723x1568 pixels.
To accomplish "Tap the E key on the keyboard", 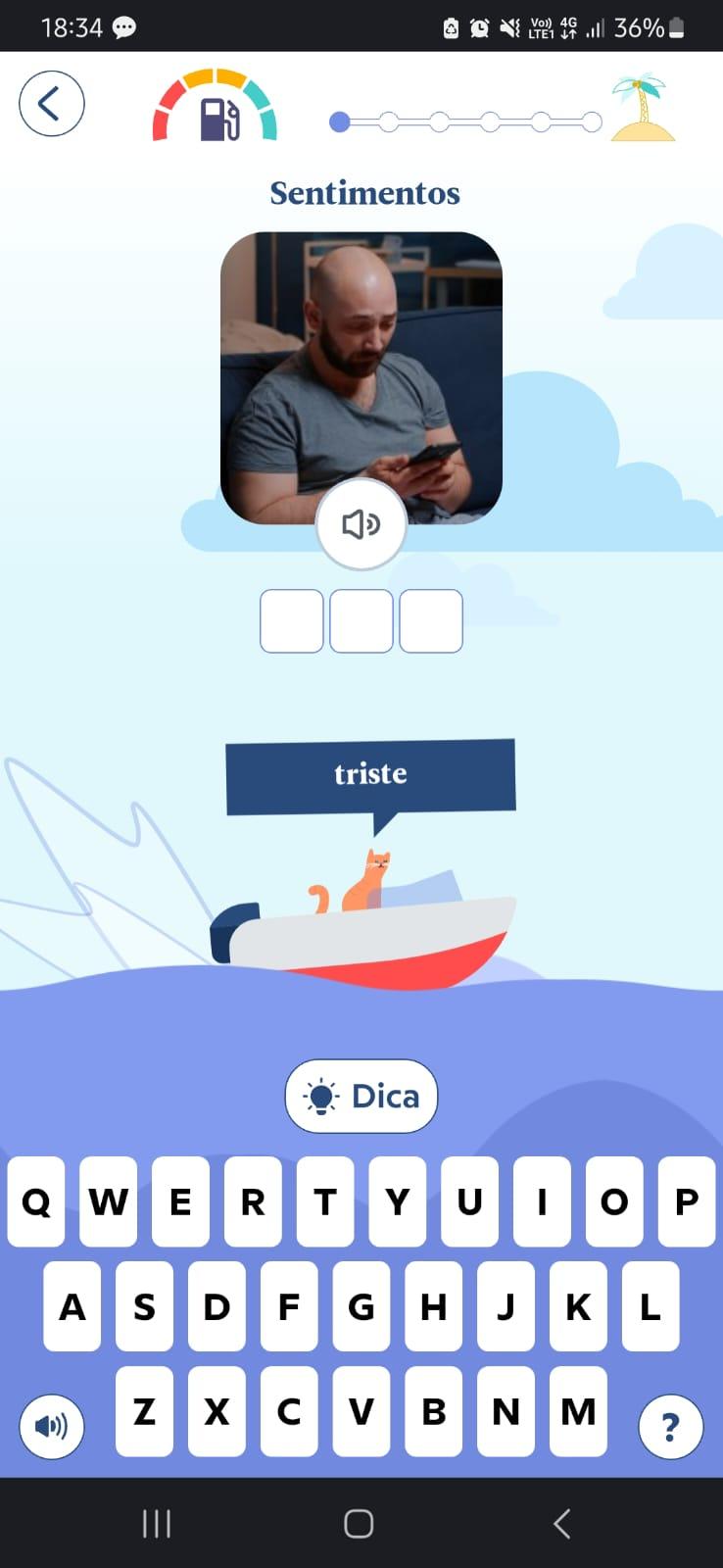I will tap(180, 1201).
